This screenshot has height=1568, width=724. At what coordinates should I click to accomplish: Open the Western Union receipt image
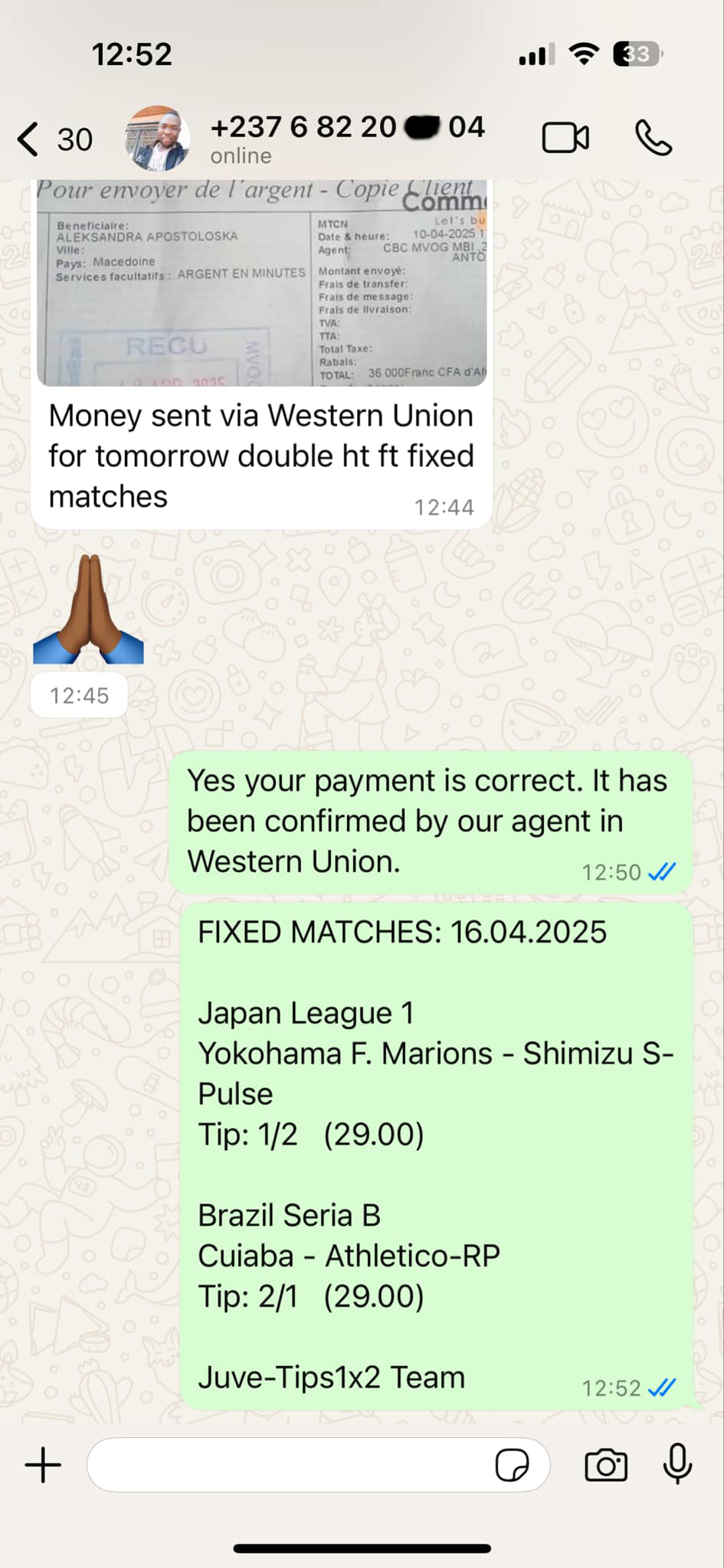261,283
